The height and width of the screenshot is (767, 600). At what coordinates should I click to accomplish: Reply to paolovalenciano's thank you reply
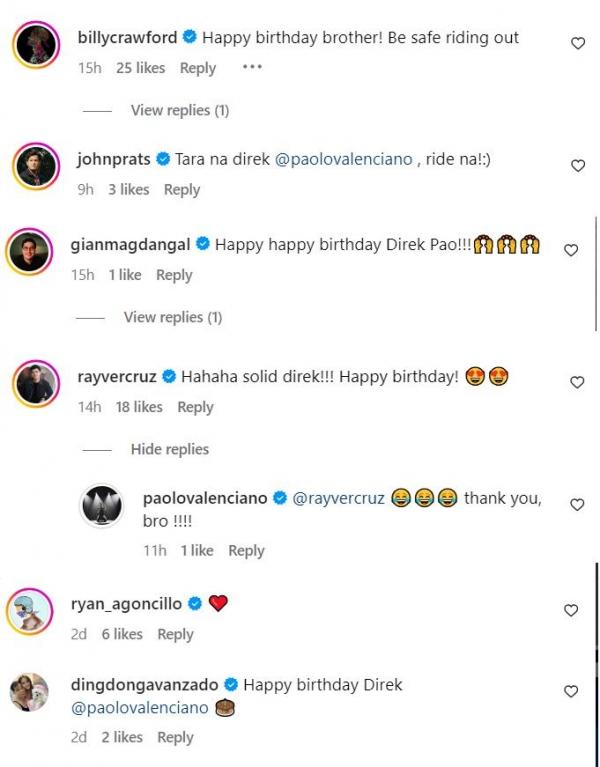[246, 550]
